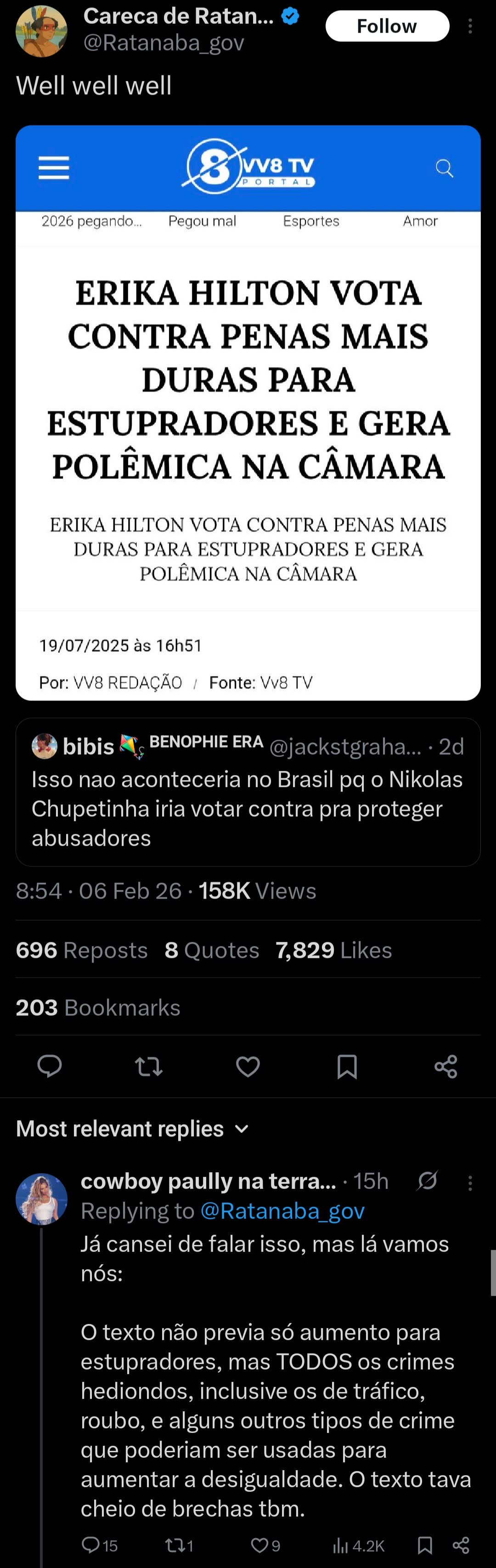Image resolution: width=496 pixels, height=1568 pixels.
Task: Open overflow menu on cowboy paully's reply
Action: tap(470, 1183)
